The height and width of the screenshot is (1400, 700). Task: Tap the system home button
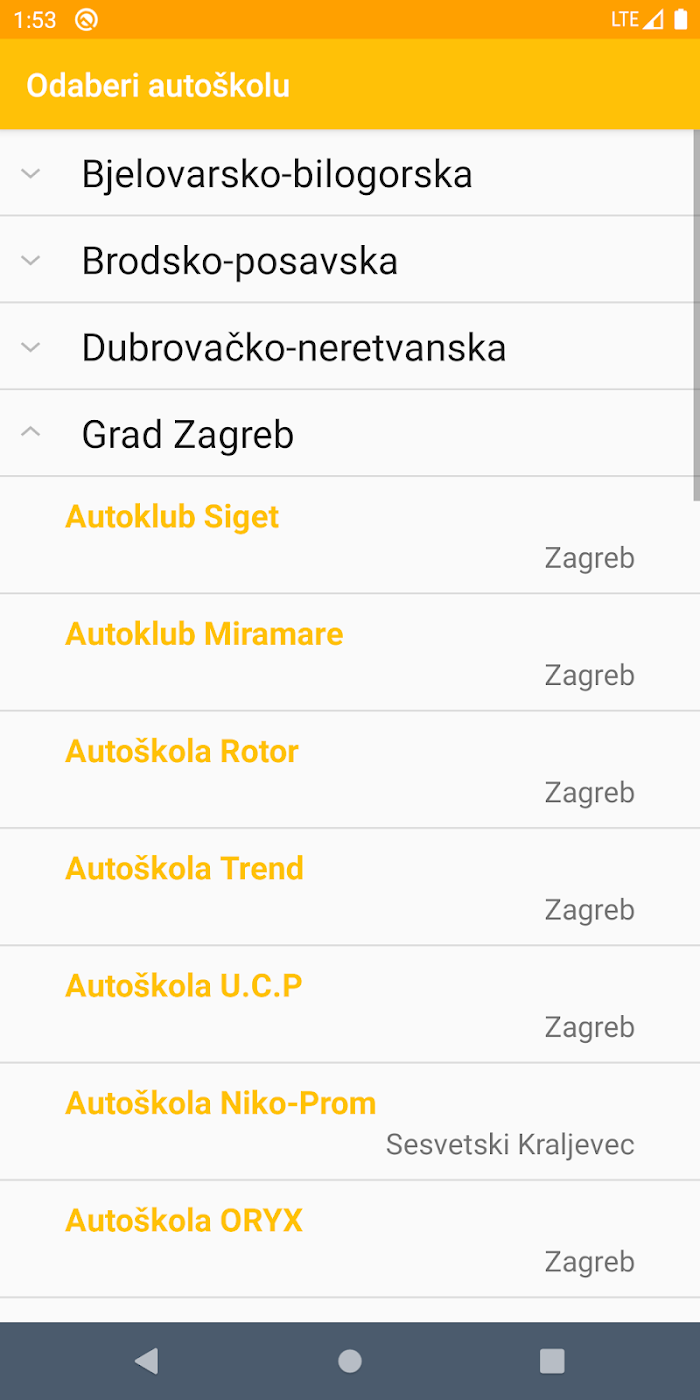click(x=350, y=1360)
